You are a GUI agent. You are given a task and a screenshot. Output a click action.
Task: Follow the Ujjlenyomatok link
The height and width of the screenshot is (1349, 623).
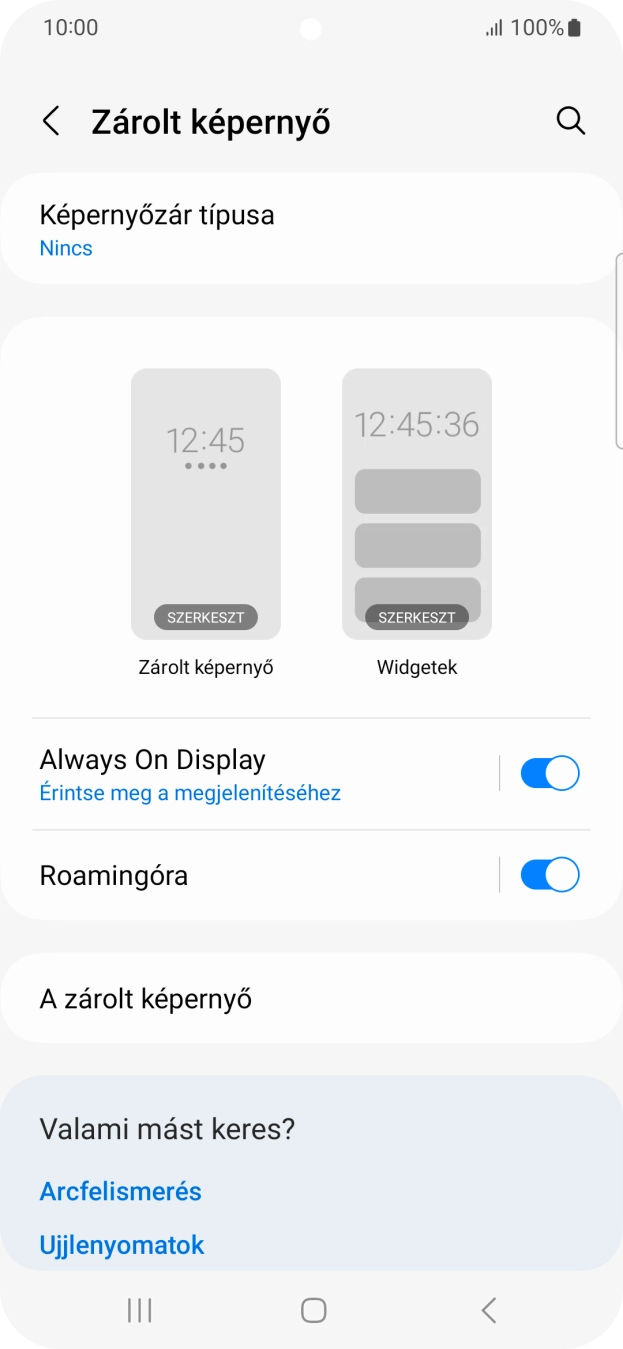pyautogui.click(x=122, y=1245)
